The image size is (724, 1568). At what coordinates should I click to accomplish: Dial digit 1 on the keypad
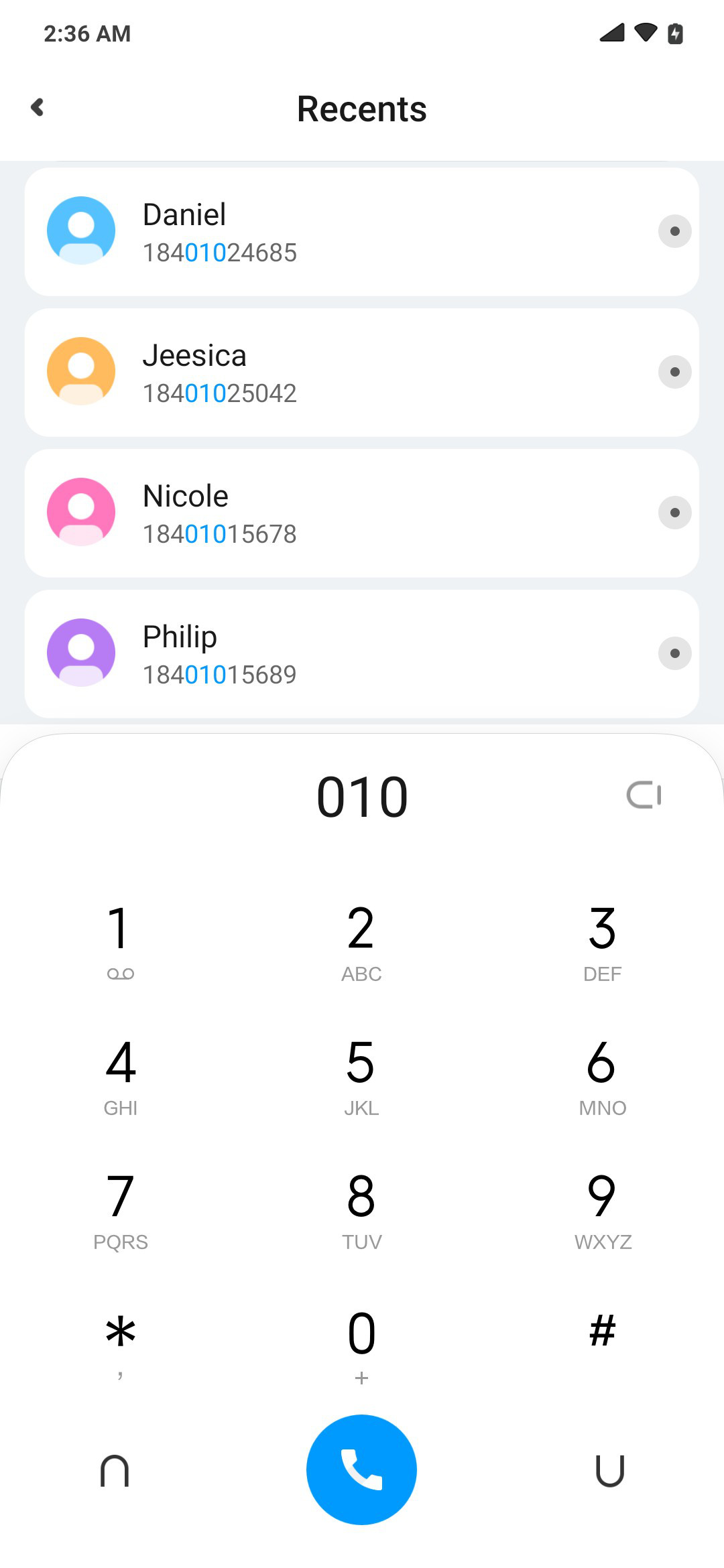point(121,941)
